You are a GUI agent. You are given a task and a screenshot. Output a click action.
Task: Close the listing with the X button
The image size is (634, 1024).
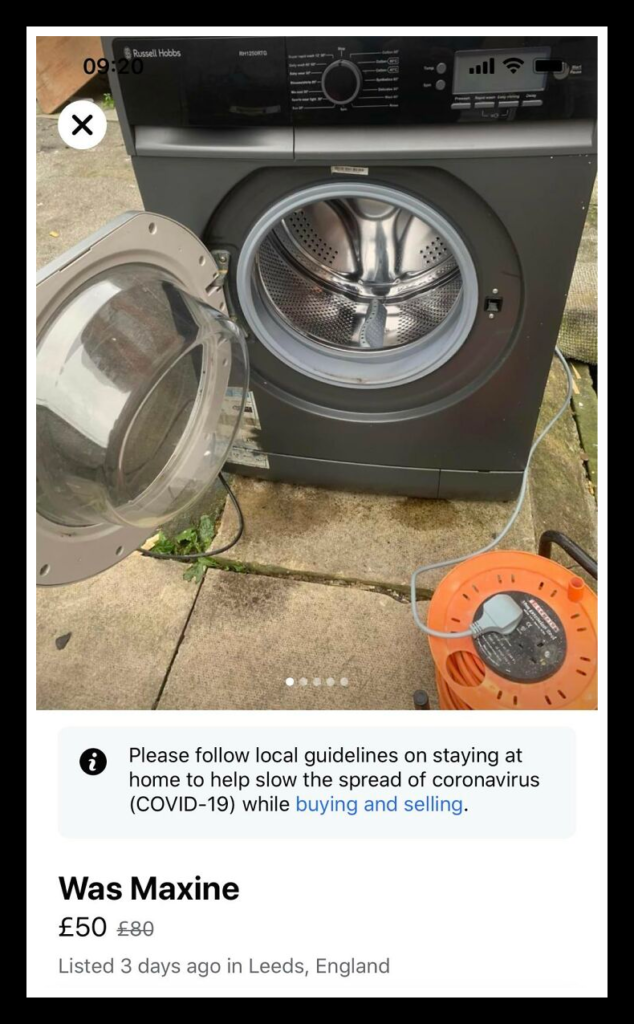click(x=82, y=125)
